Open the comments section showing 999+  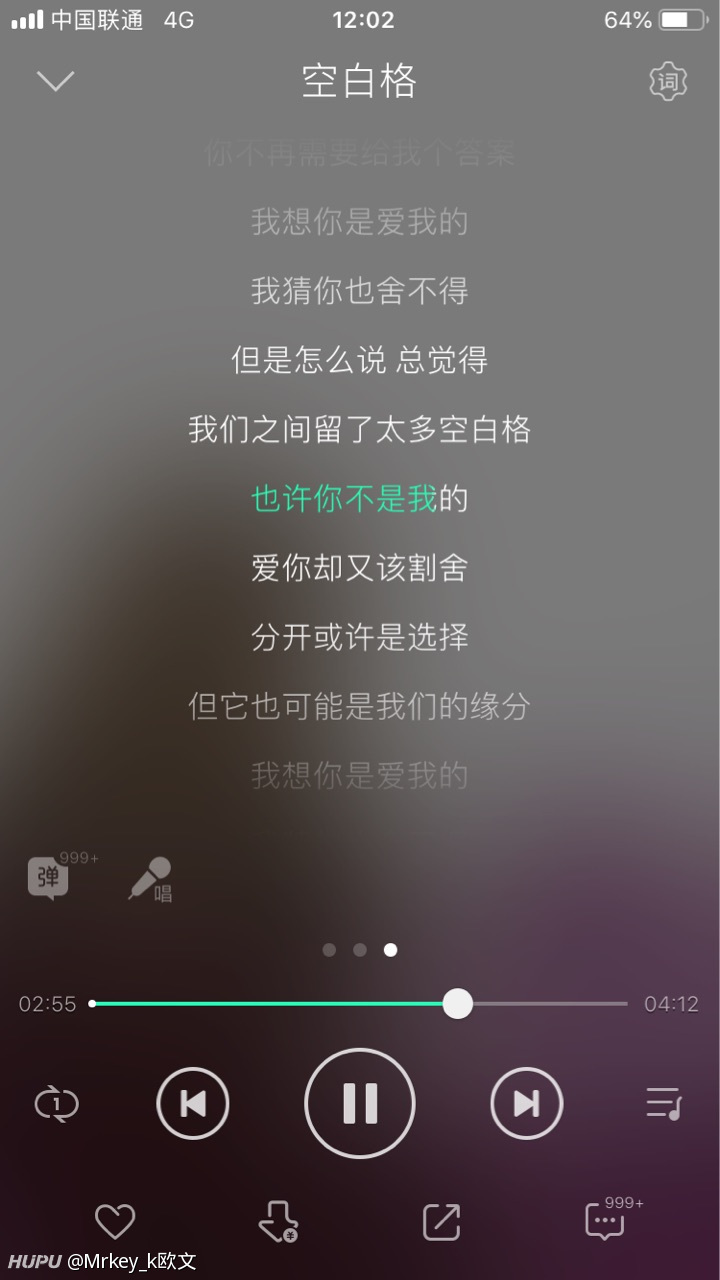pos(604,1222)
